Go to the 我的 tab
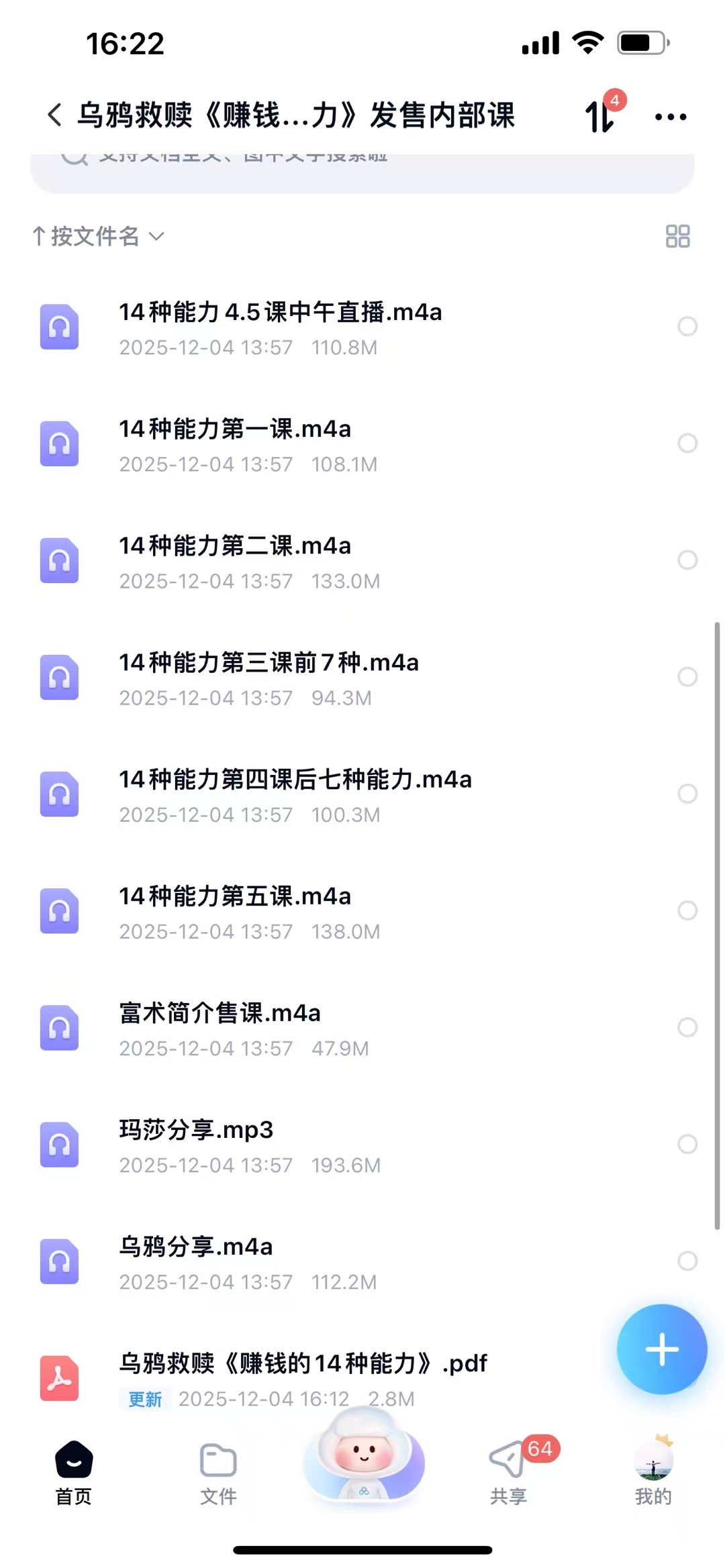The image size is (725, 1568). [653, 1472]
